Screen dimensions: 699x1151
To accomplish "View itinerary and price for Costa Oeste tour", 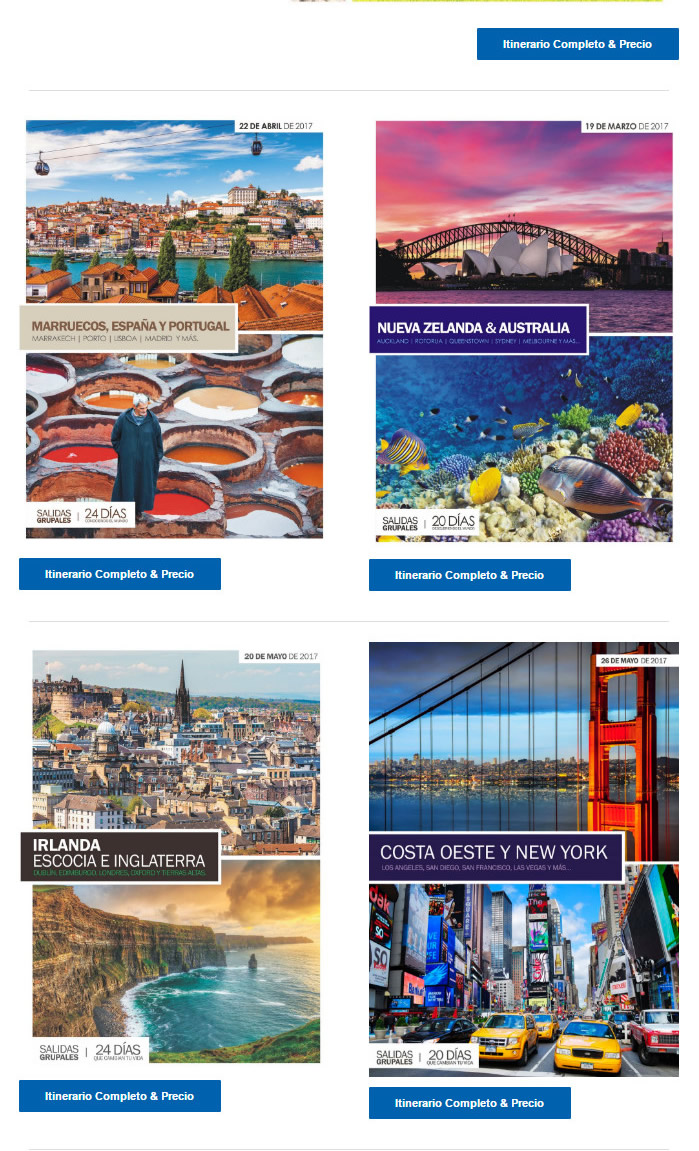I will tap(469, 1103).
